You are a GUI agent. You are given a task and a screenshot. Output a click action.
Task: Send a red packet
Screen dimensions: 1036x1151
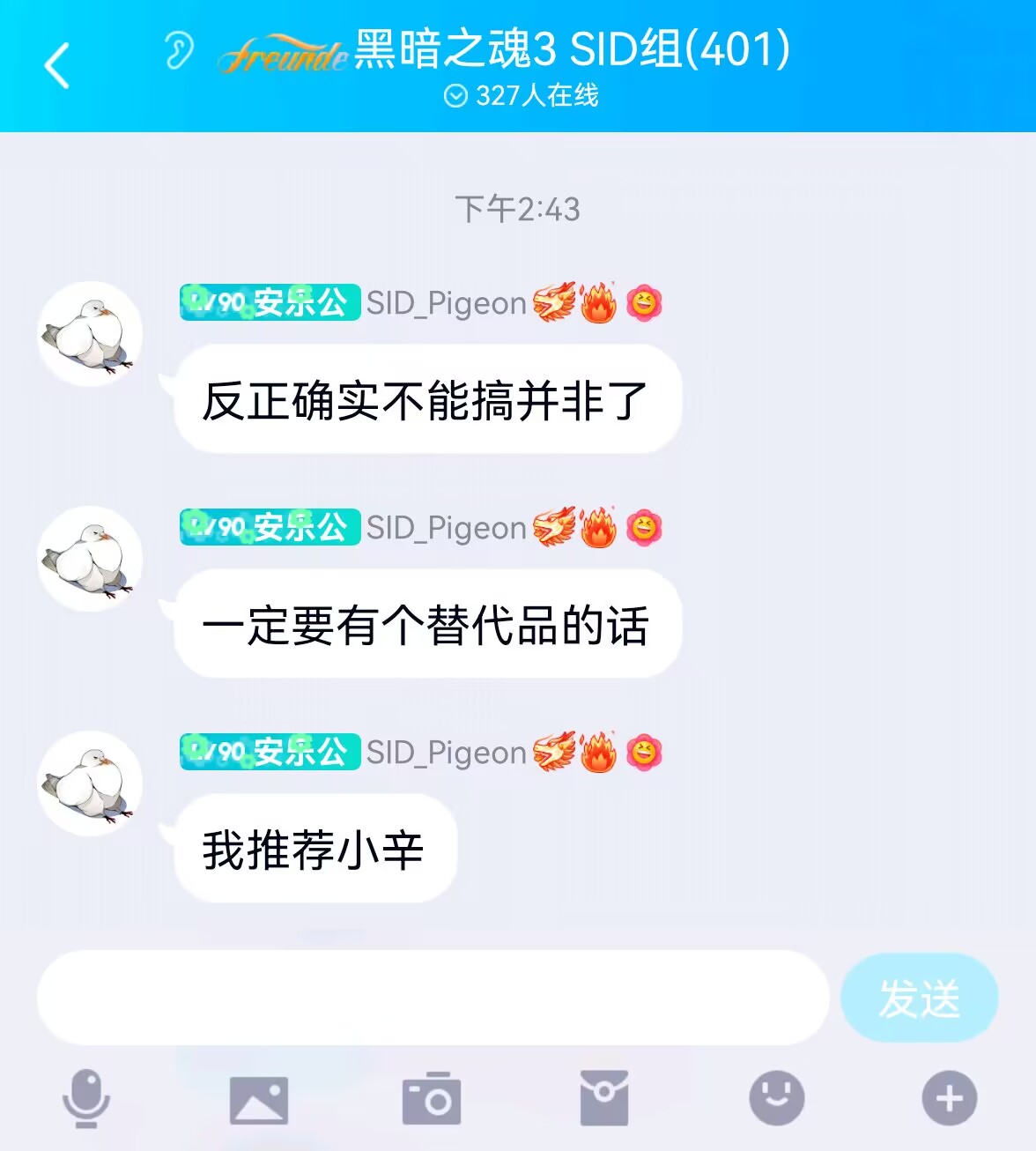603,1099
